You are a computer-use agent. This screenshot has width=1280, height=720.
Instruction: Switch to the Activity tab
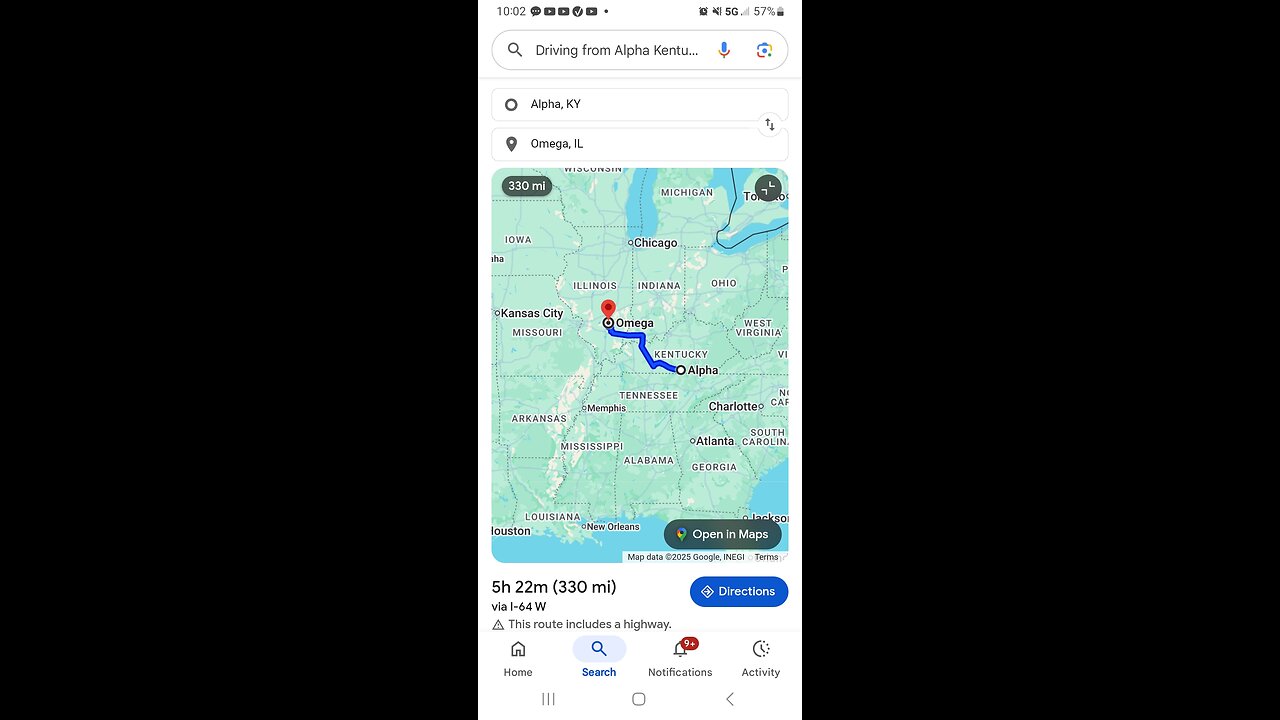click(x=760, y=658)
